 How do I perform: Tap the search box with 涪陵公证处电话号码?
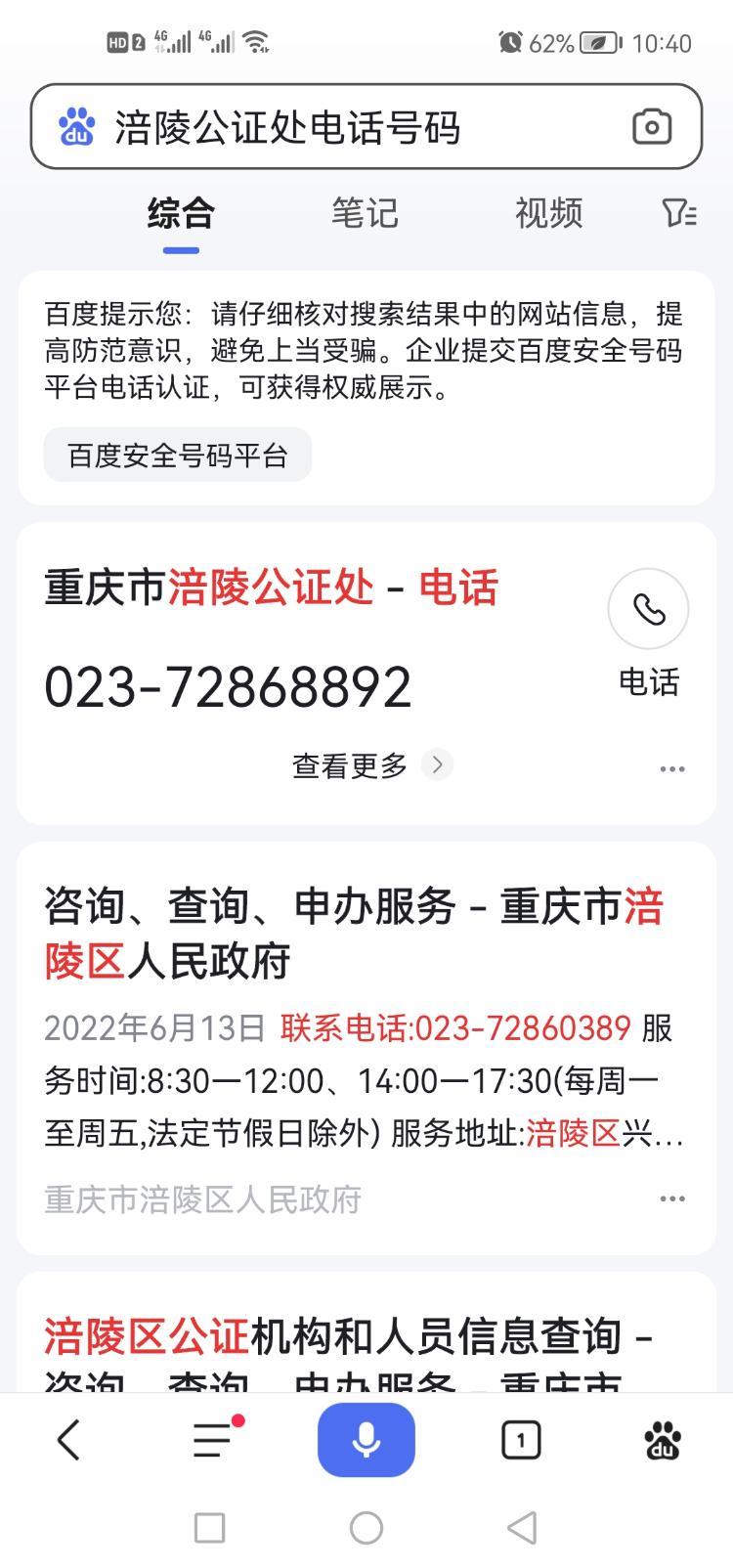click(366, 127)
